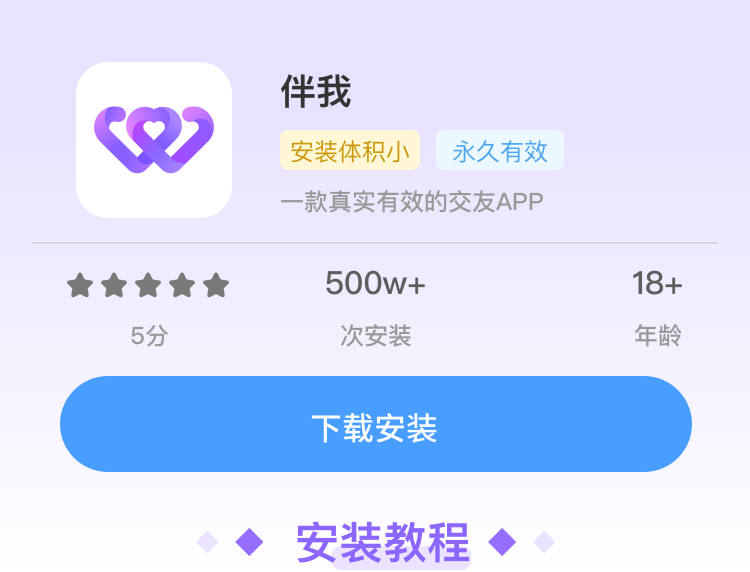Tap the 下载安装 download button
The image size is (750, 572).
pos(375,424)
